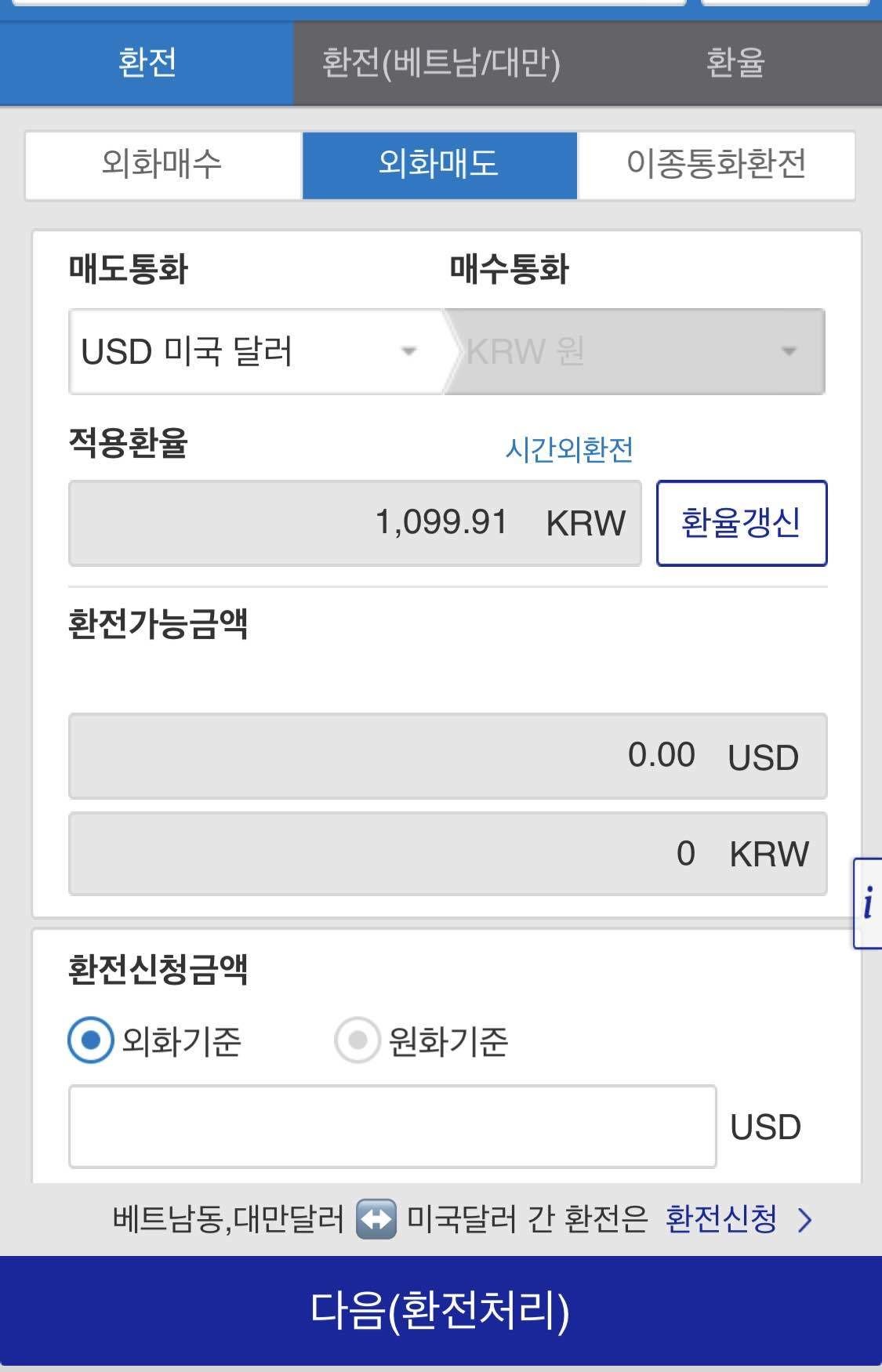Screen dimensions: 882x1372
Task: Click the USD exchange amount input field
Action: point(392,1126)
